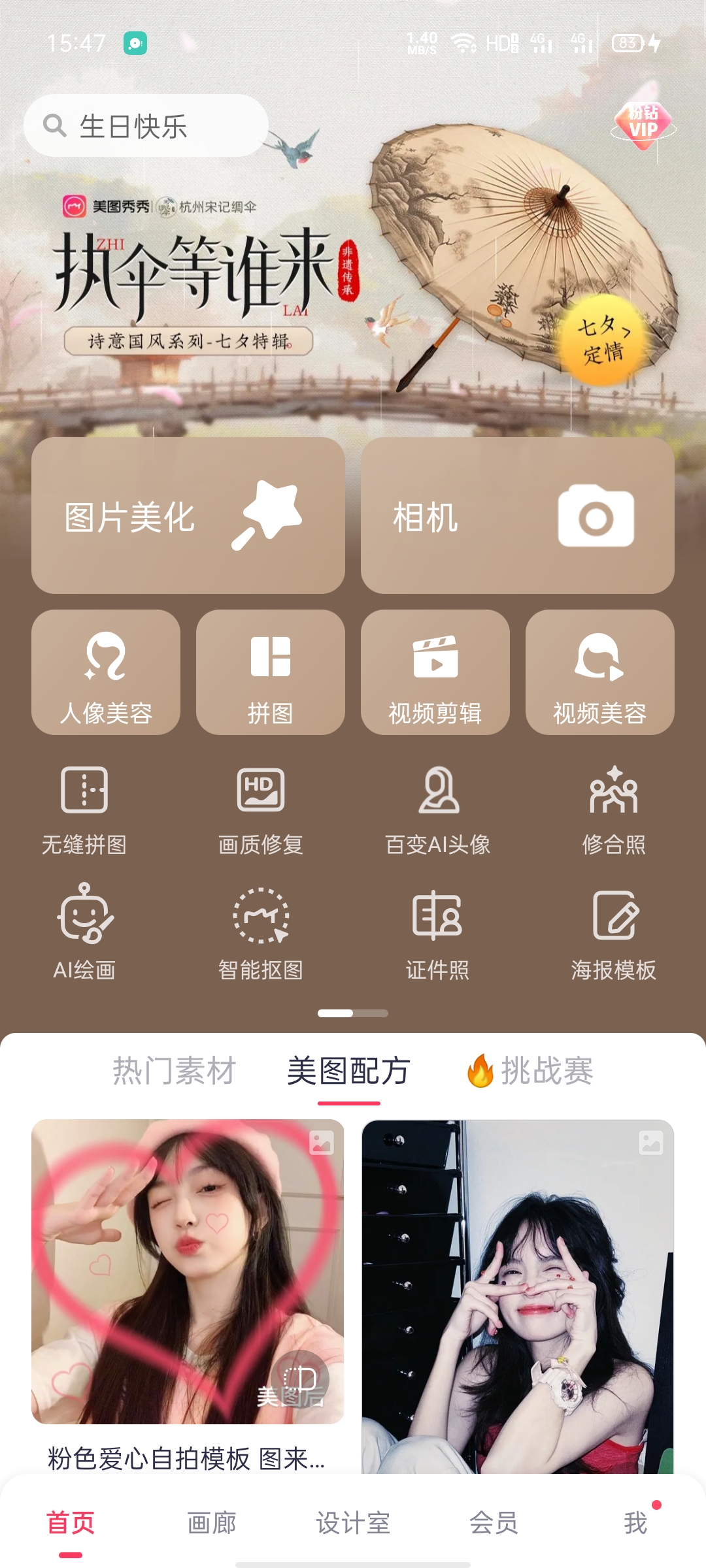Screen dimensions: 706x1568
Task: Open 视频美容 video beauty
Action: point(599,672)
